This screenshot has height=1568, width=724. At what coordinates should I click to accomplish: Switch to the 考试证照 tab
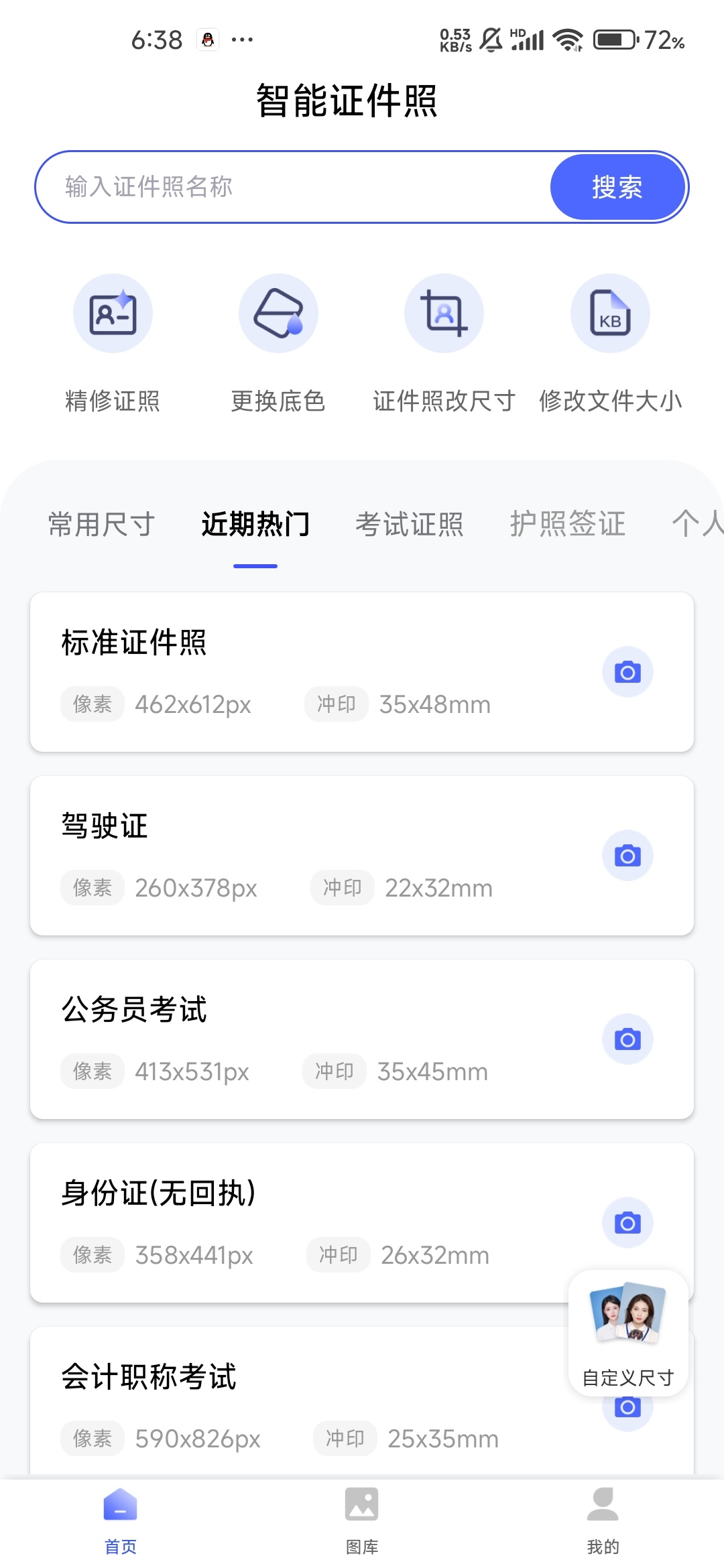point(410,525)
